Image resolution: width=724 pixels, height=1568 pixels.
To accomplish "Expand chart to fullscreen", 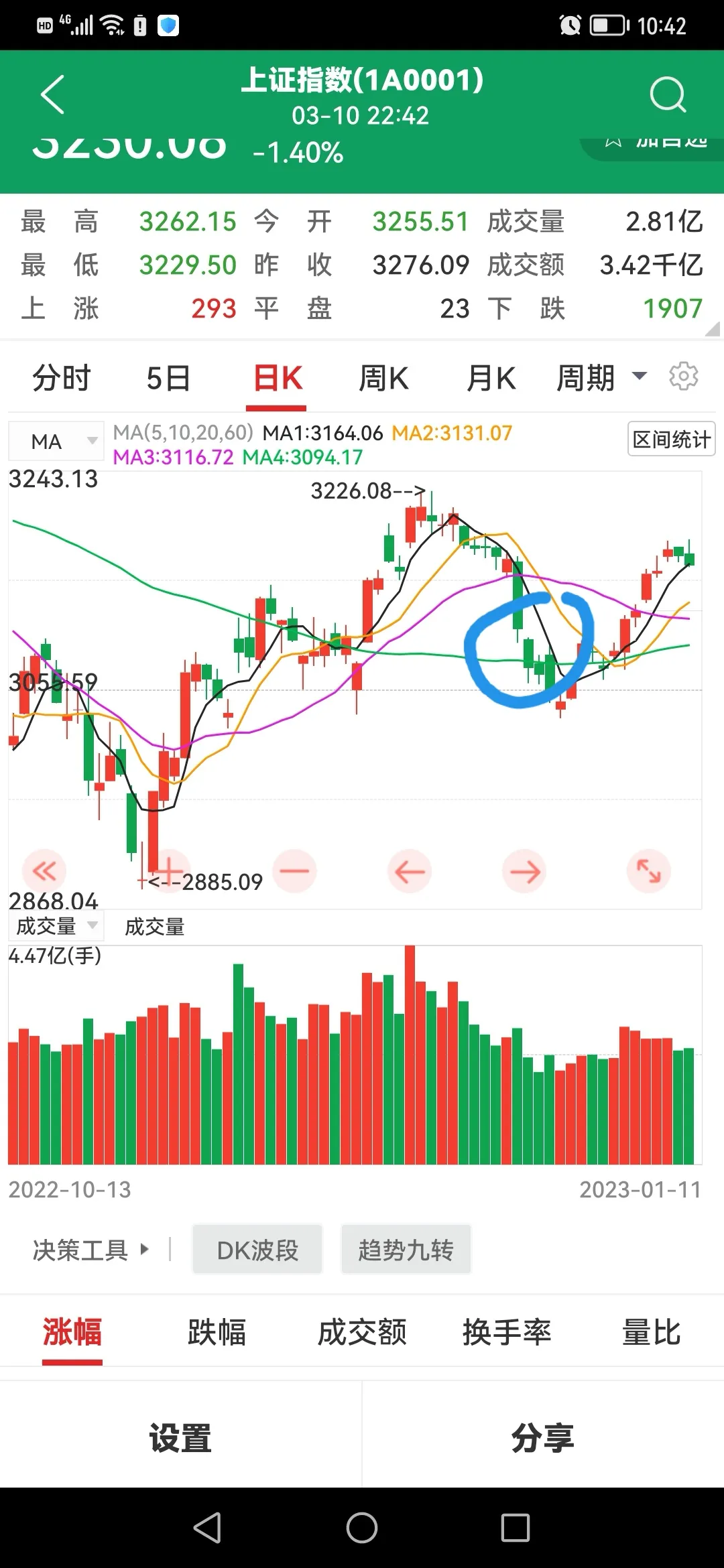I will click(648, 871).
